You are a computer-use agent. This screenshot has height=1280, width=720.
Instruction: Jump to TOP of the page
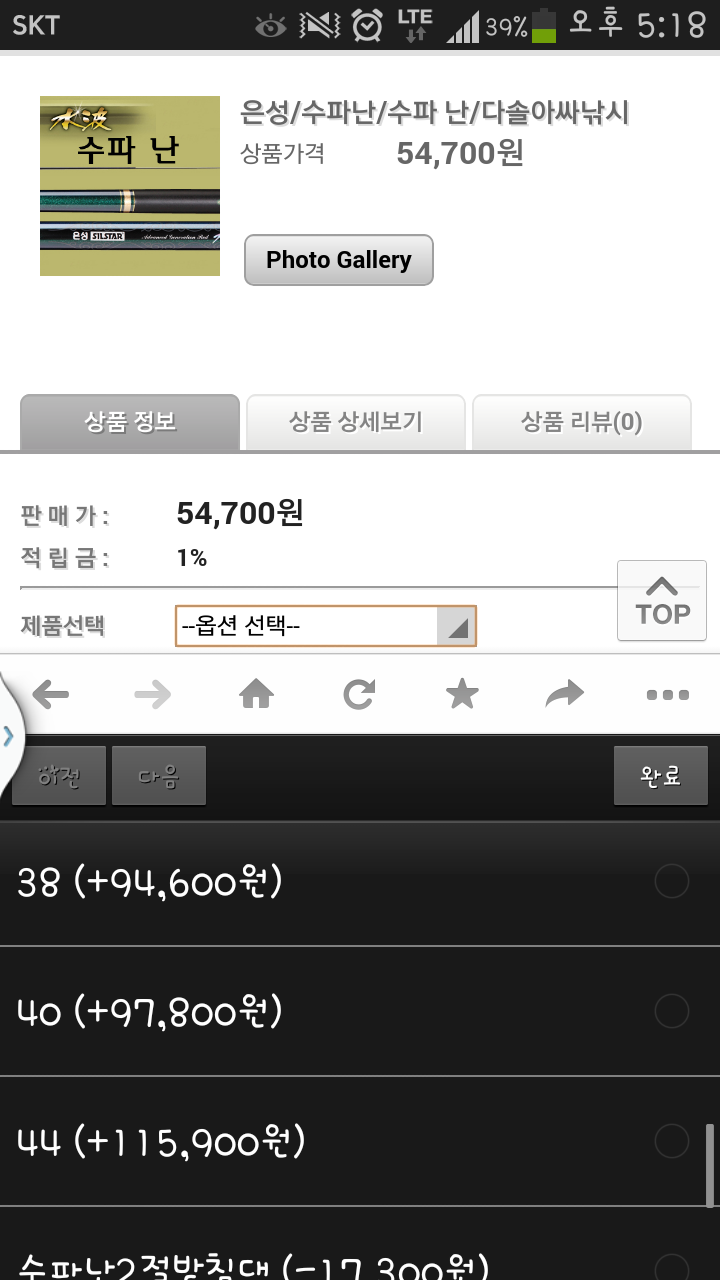click(662, 600)
